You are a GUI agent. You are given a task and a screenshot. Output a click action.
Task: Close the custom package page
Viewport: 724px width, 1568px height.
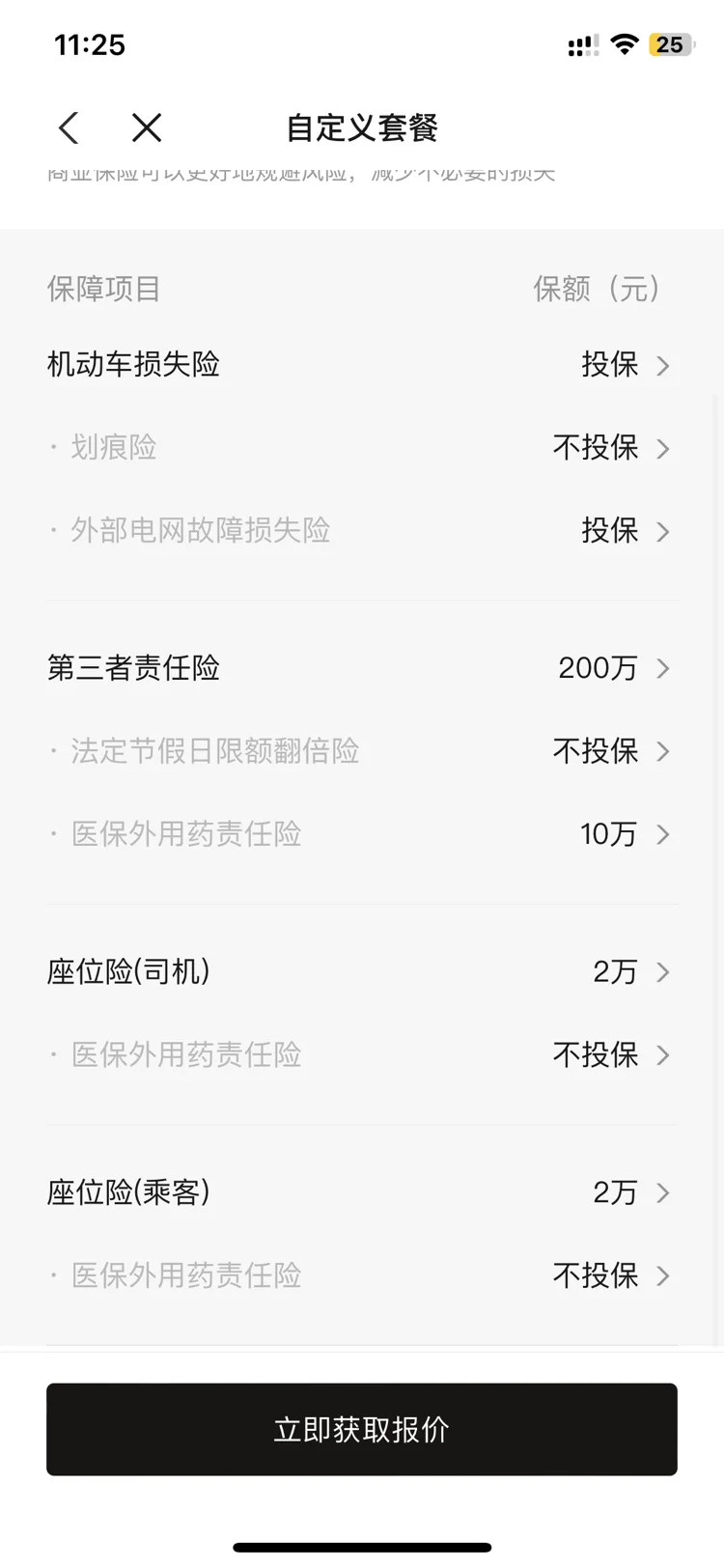[x=147, y=127]
